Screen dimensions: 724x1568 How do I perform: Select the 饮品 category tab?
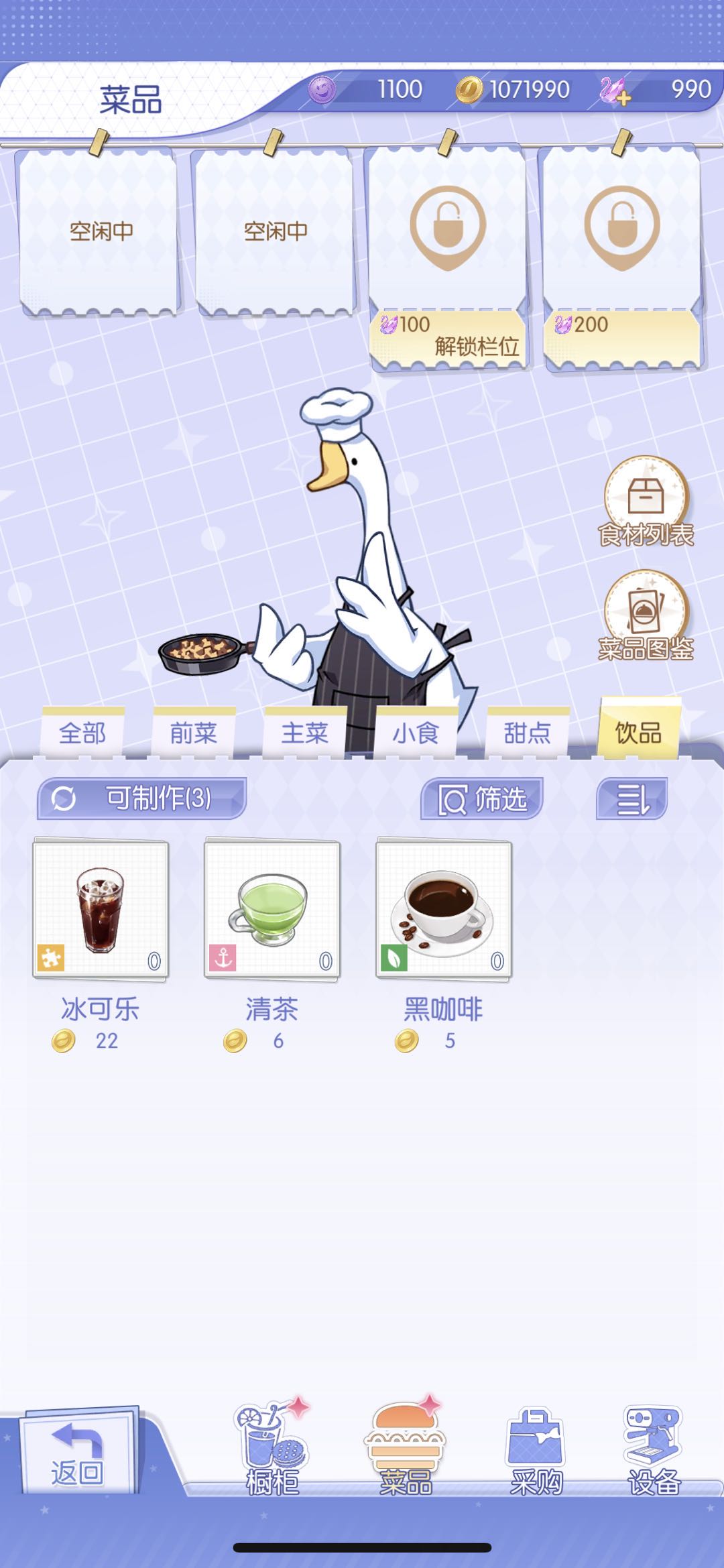638,731
